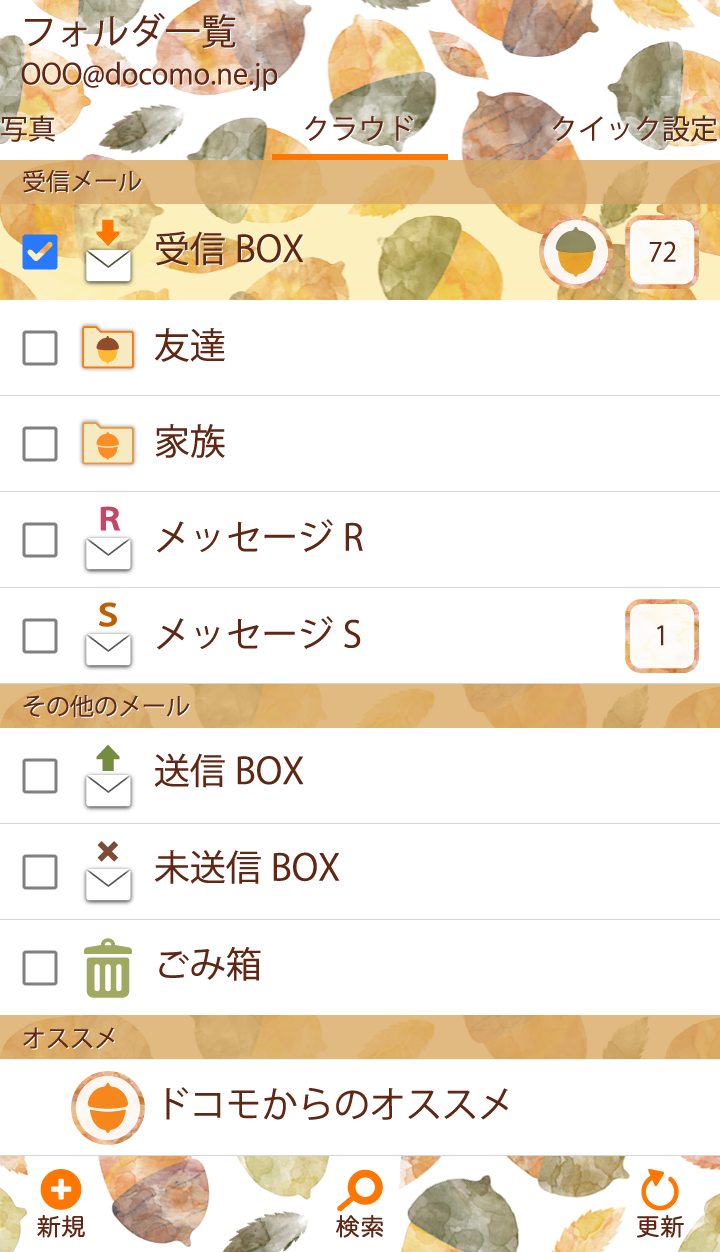Check the メッセージR checkbox

[40, 540]
